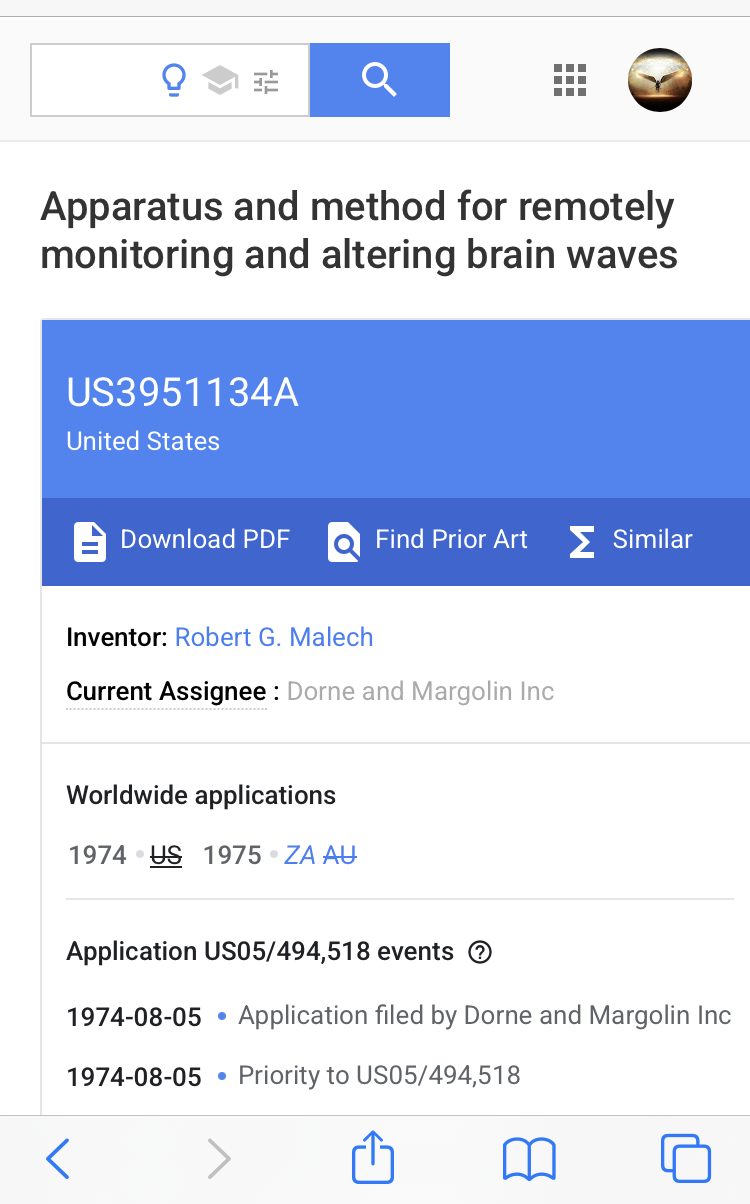Open the AU application link
The image size is (750, 1204).
tap(340, 855)
